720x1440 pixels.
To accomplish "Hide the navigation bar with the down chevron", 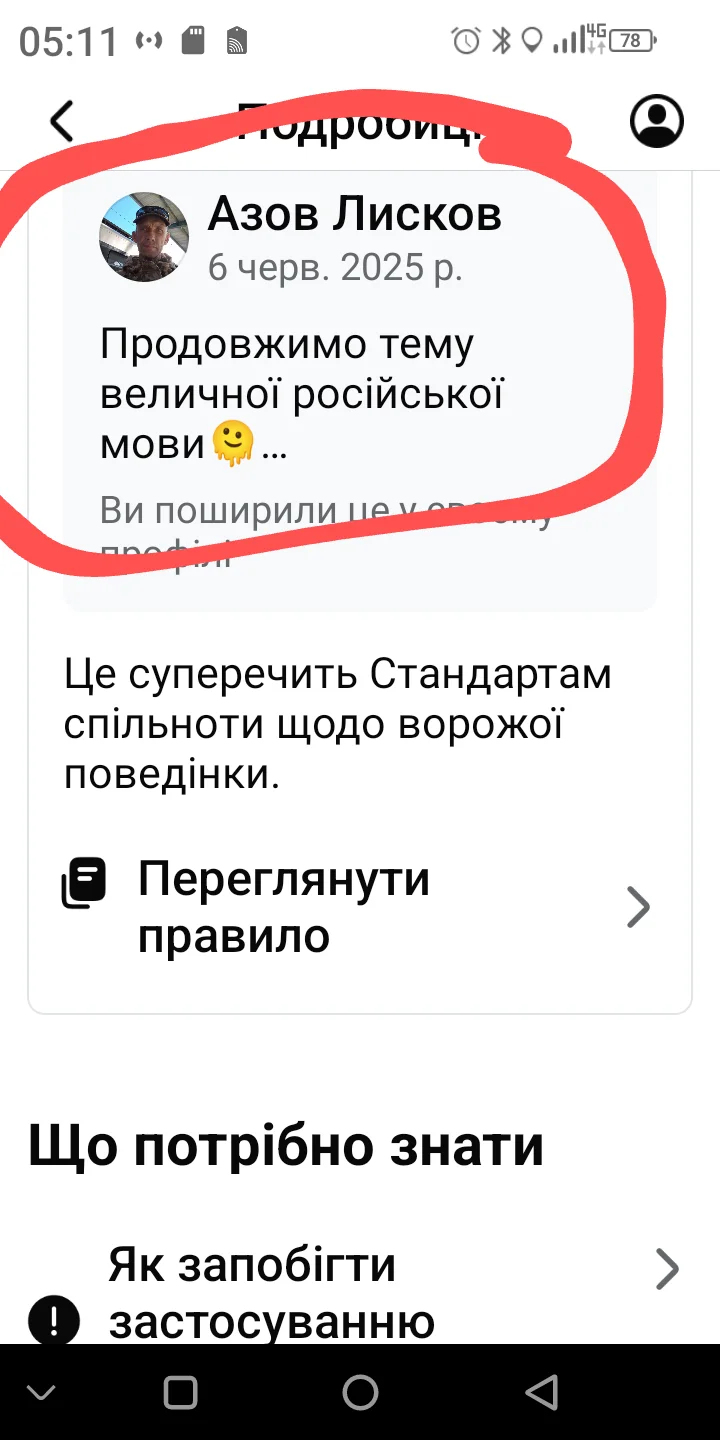I will [41, 1392].
